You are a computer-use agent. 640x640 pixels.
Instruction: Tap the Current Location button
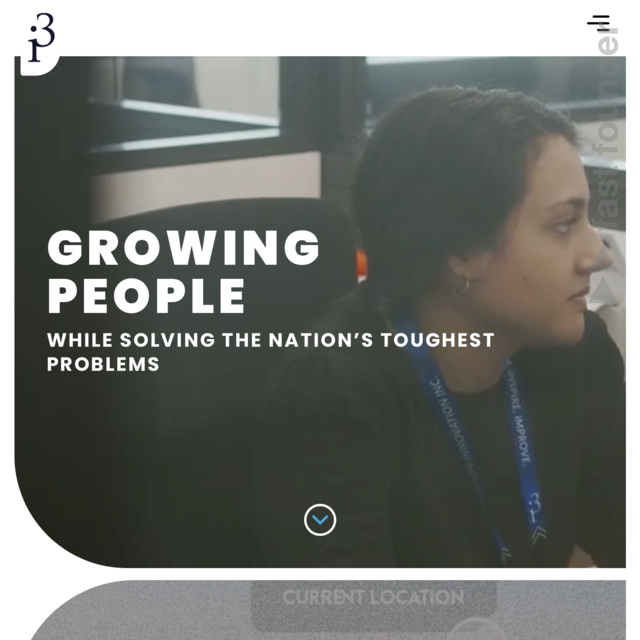pyautogui.click(x=373, y=598)
